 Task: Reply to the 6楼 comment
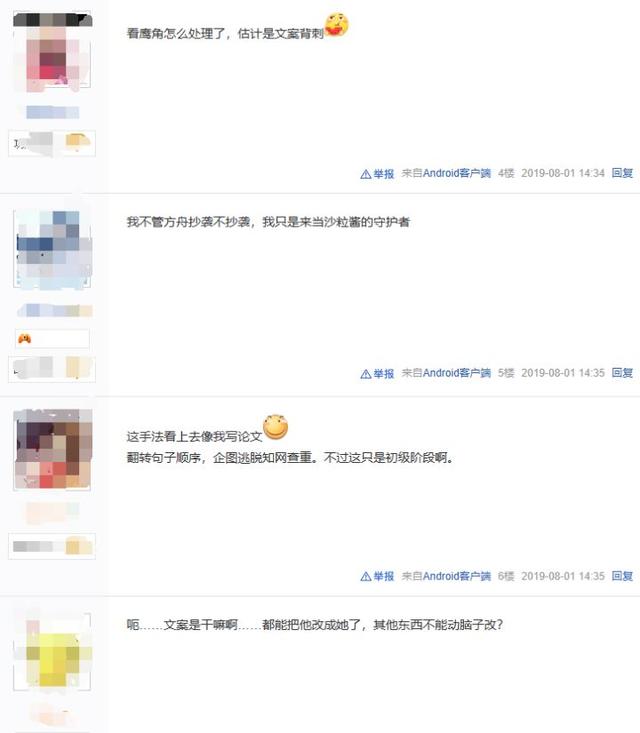pyautogui.click(x=622, y=577)
